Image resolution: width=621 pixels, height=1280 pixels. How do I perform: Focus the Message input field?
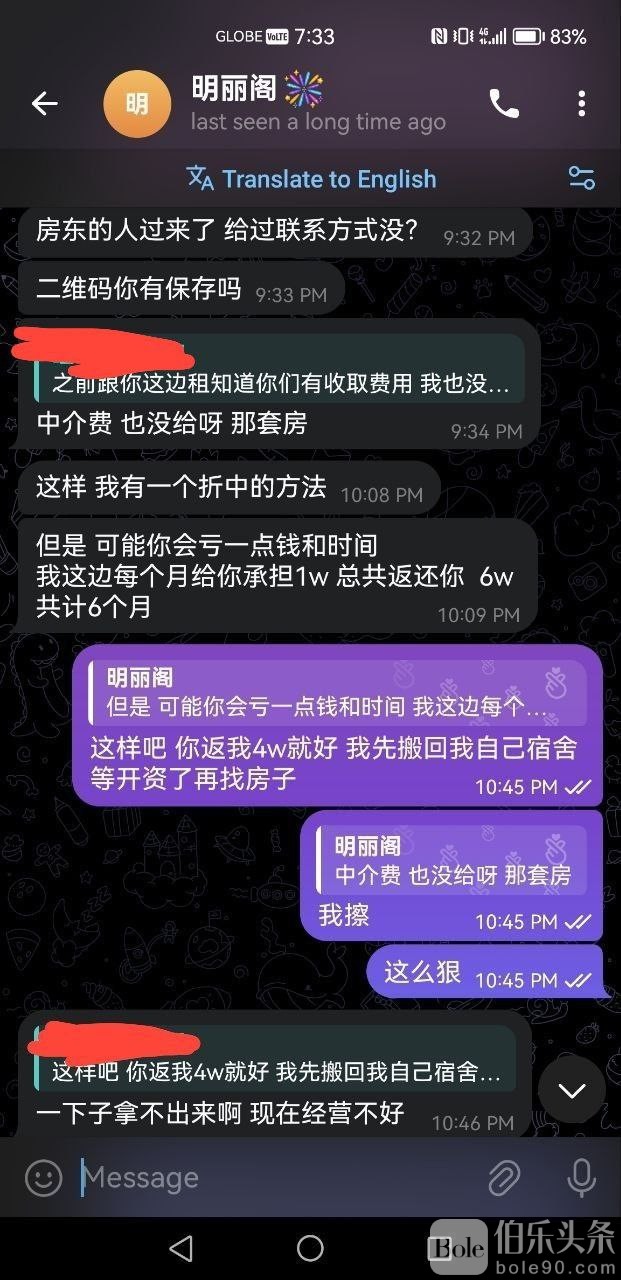(270, 1177)
